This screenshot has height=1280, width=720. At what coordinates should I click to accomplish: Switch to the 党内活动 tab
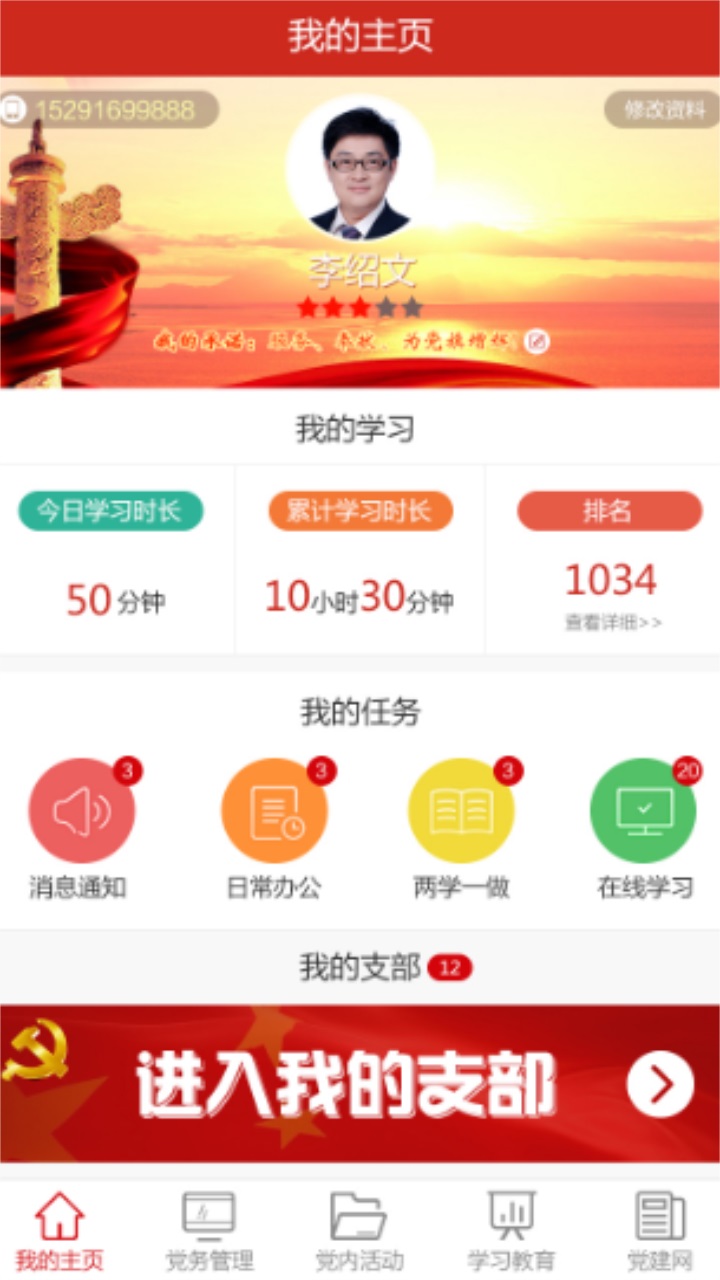click(x=359, y=1230)
